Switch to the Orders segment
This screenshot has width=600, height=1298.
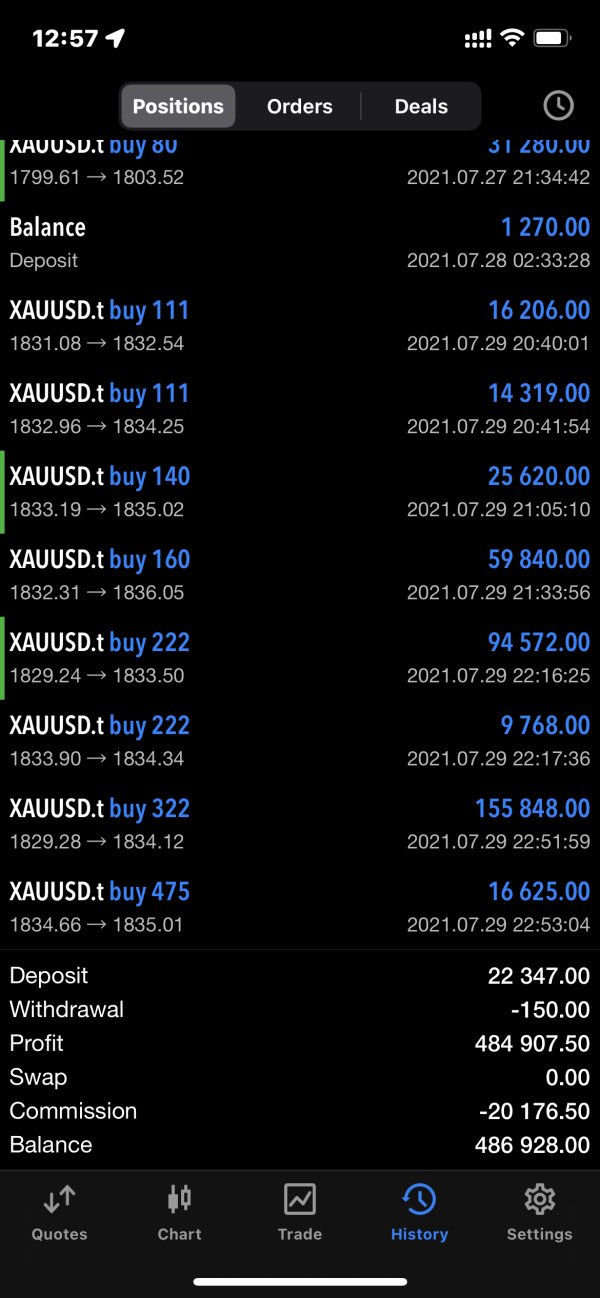click(x=299, y=106)
